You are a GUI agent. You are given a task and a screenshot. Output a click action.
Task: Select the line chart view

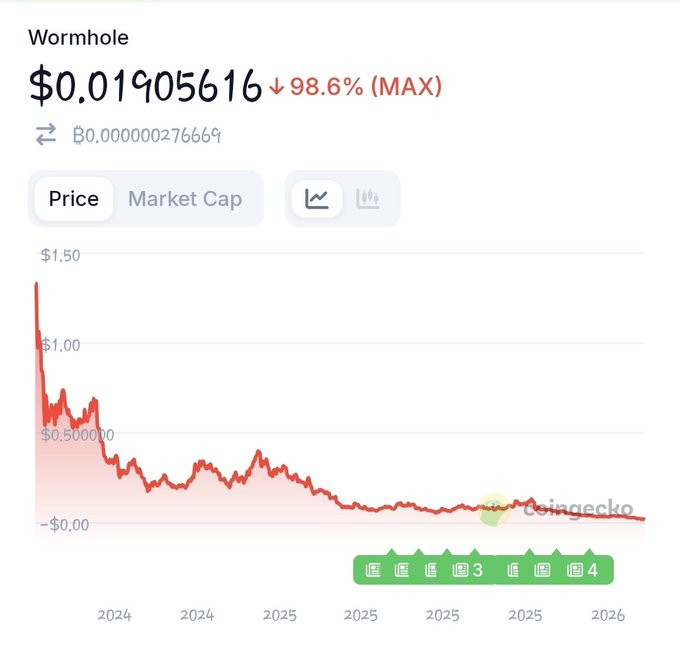(317, 199)
